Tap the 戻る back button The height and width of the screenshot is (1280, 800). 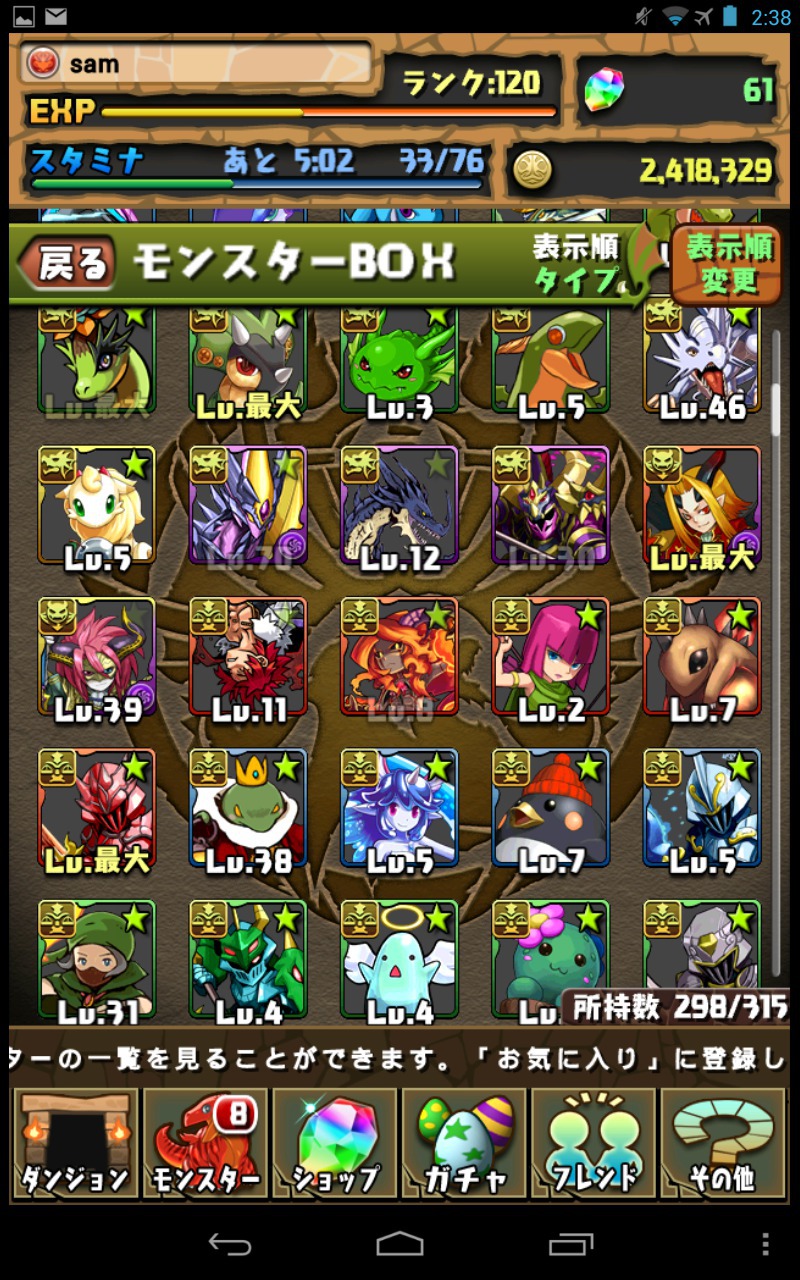(70, 263)
